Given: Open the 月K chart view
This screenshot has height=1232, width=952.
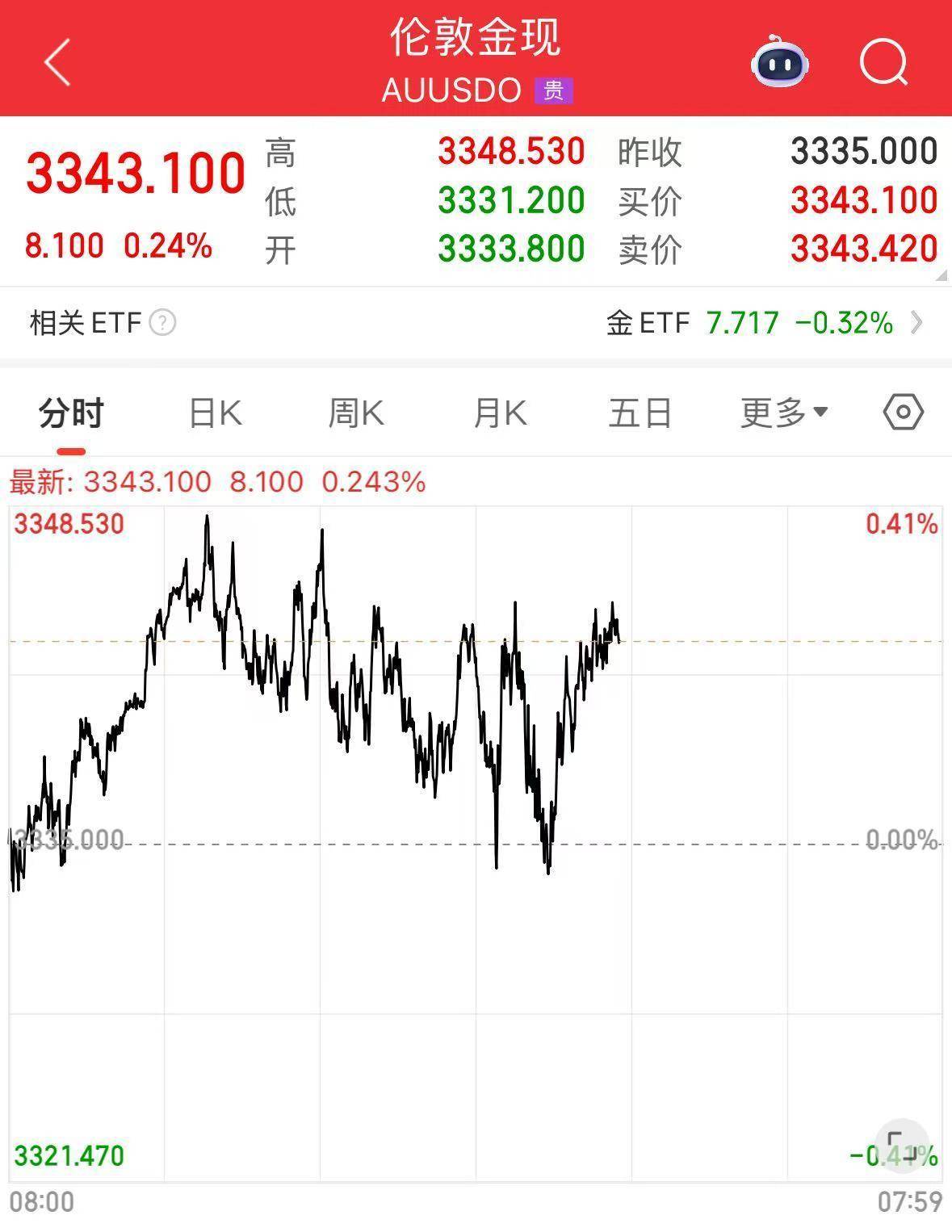Looking at the screenshot, I should coord(497,412).
